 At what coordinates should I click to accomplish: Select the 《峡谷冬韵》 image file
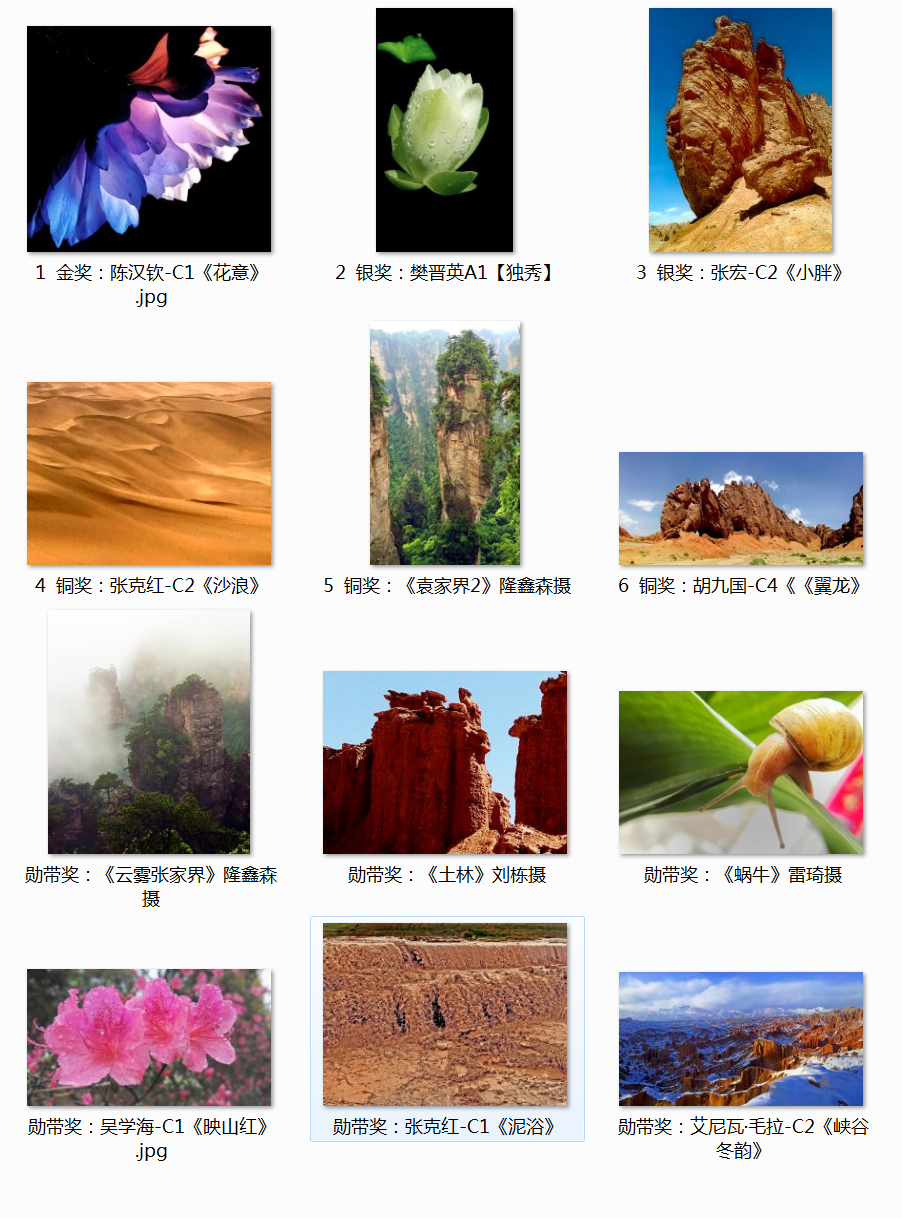(741, 1038)
